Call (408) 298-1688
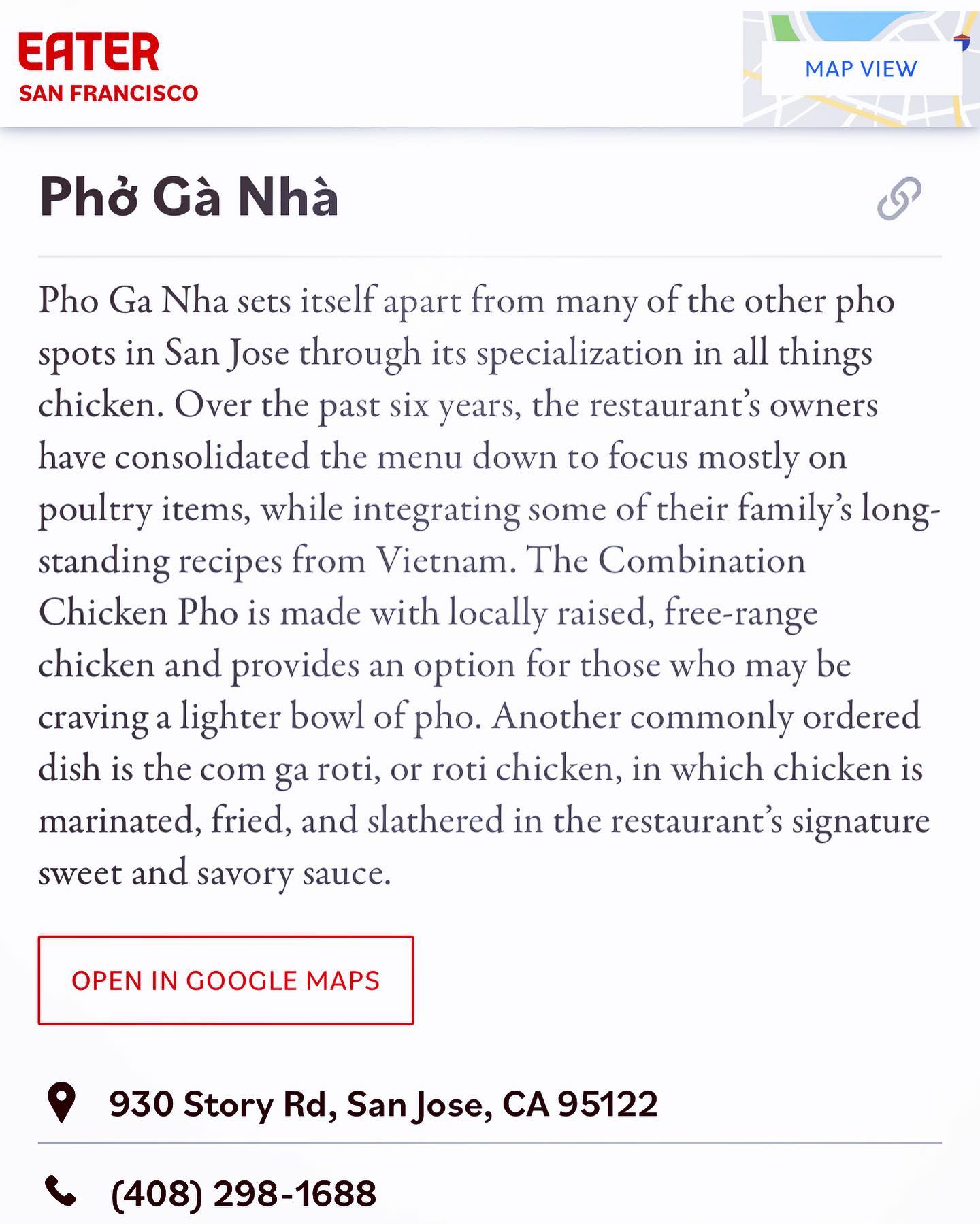Viewport: 980px width, 1224px height. [243, 1193]
